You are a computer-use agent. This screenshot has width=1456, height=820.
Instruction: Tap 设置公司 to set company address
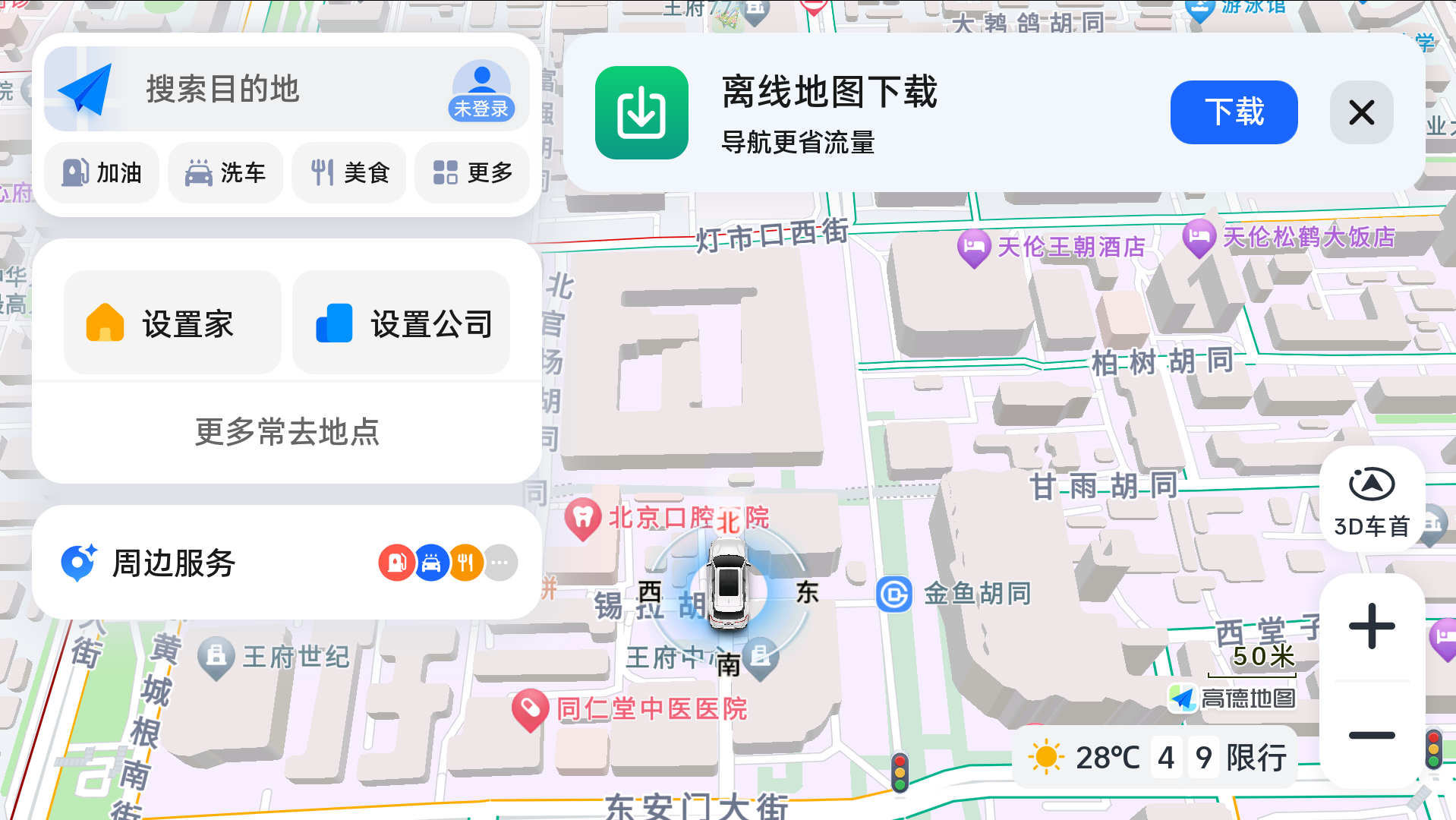pyautogui.click(x=402, y=323)
